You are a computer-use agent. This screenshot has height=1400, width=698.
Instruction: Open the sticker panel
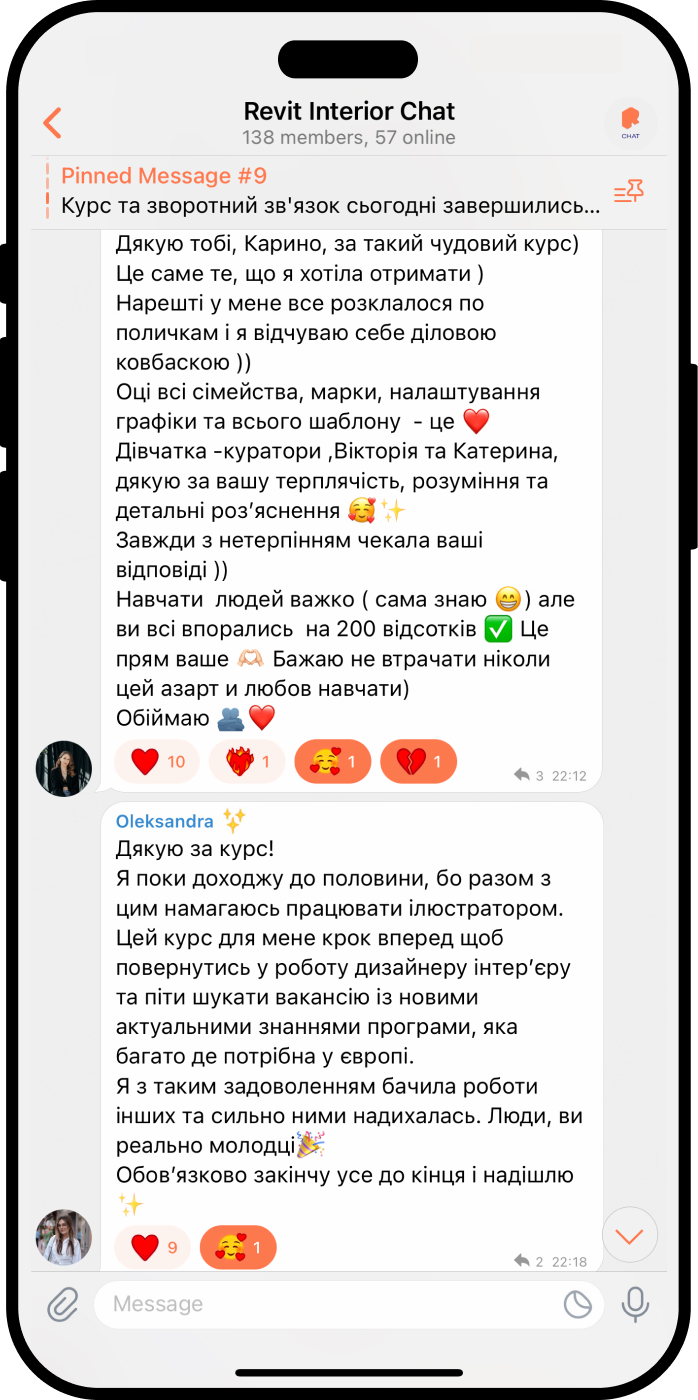(x=578, y=1304)
